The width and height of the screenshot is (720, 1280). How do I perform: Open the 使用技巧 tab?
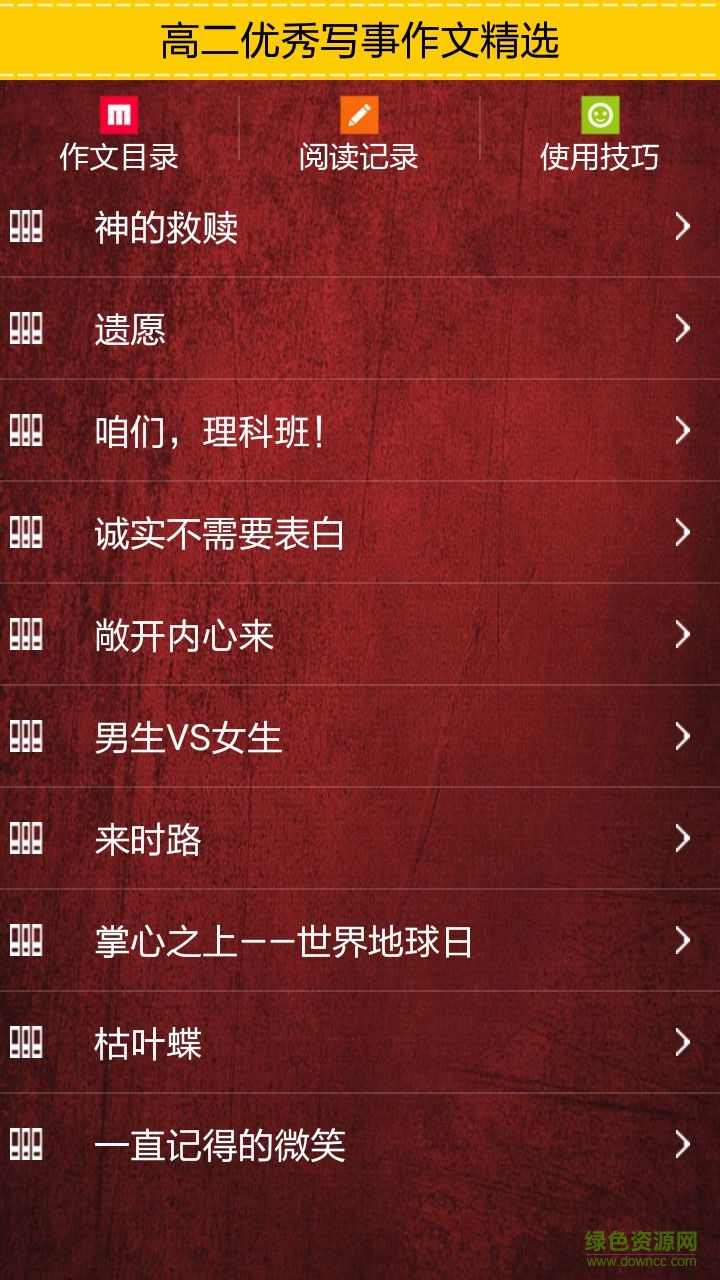pos(599,135)
